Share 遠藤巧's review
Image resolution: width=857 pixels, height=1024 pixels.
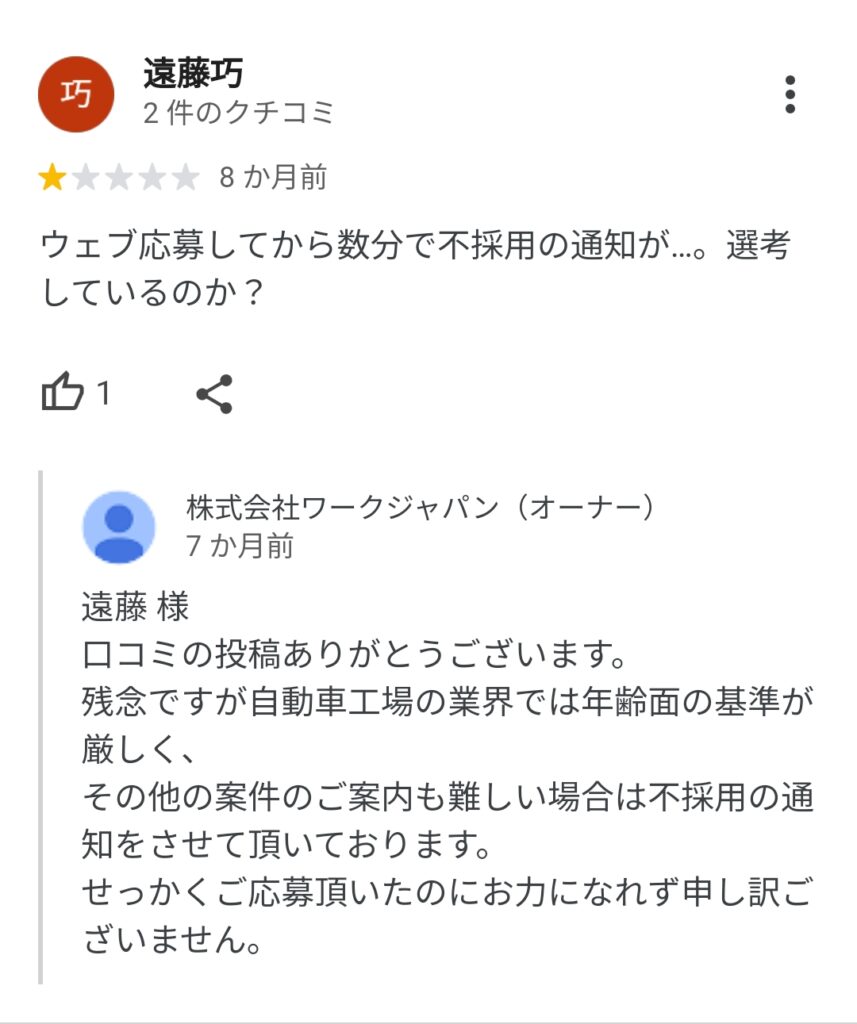click(x=215, y=394)
